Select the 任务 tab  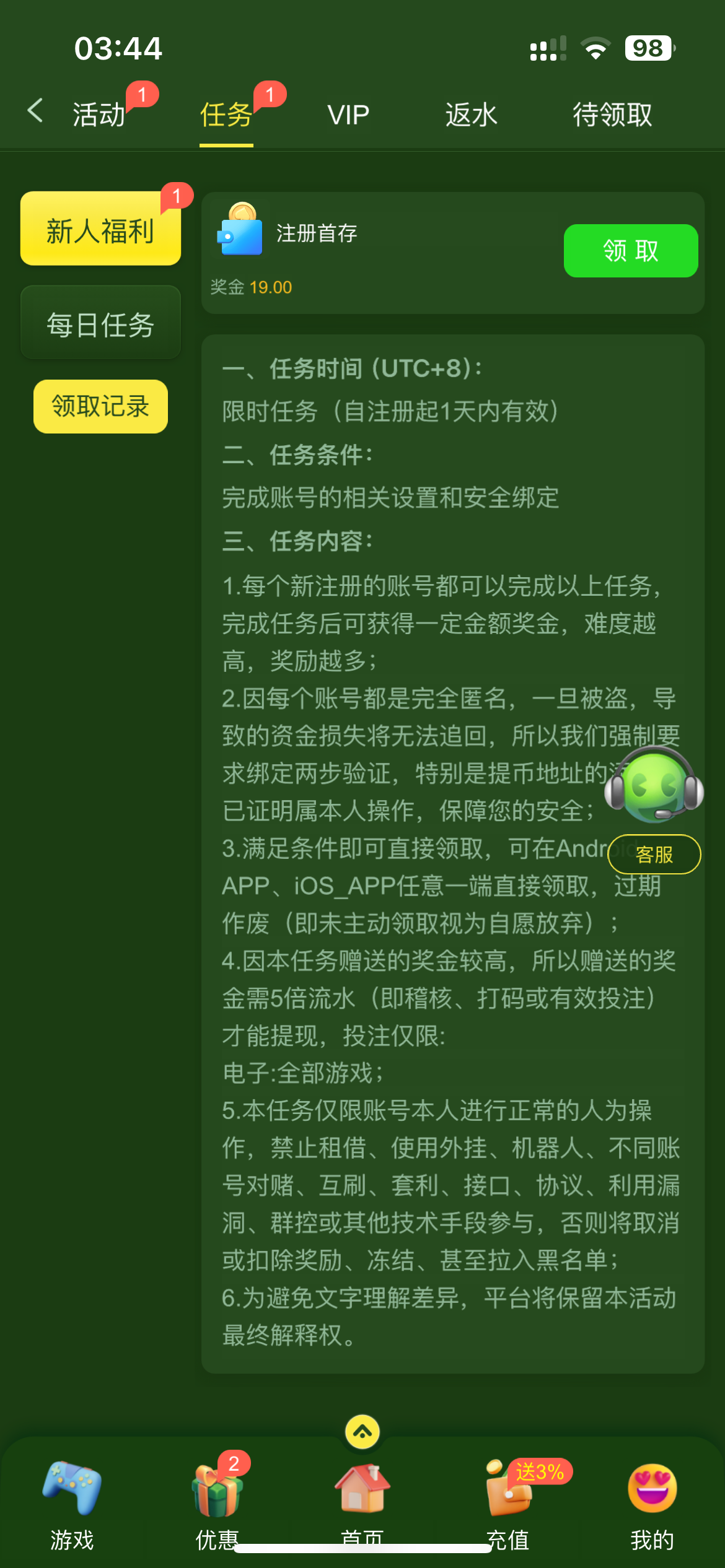[226, 115]
